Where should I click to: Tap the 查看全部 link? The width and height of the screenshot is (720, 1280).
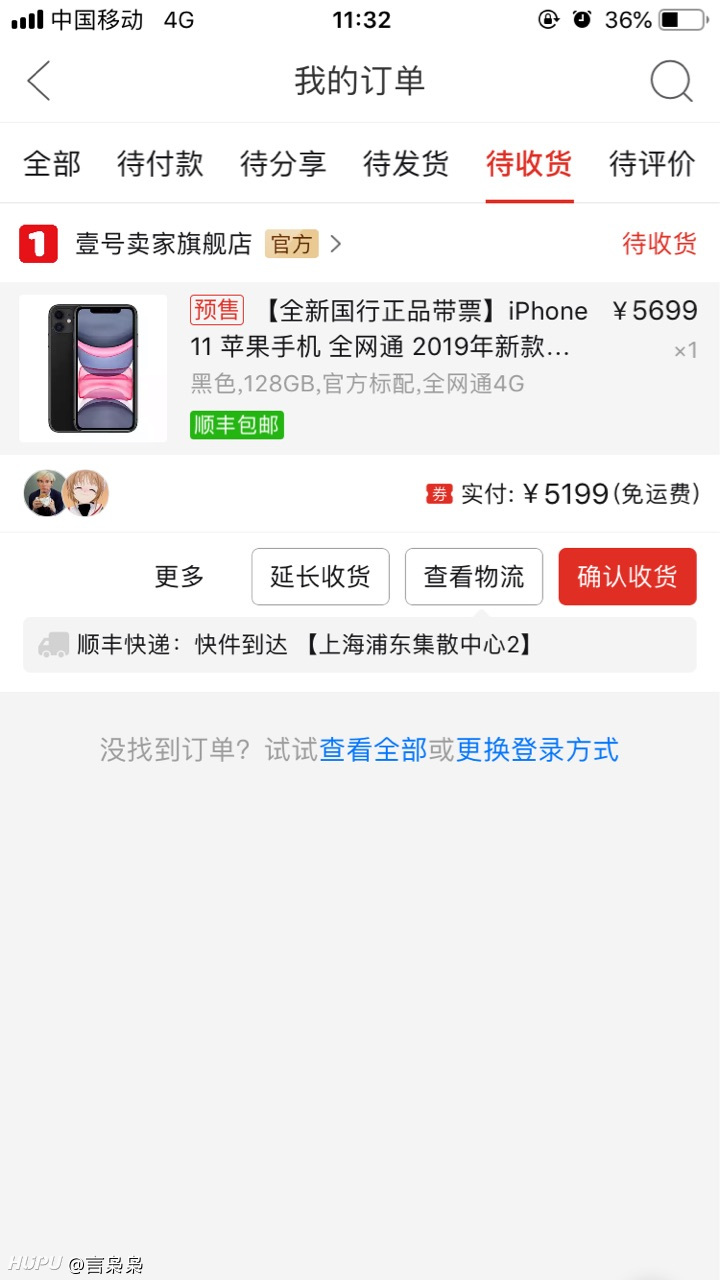(x=373, y=750)
